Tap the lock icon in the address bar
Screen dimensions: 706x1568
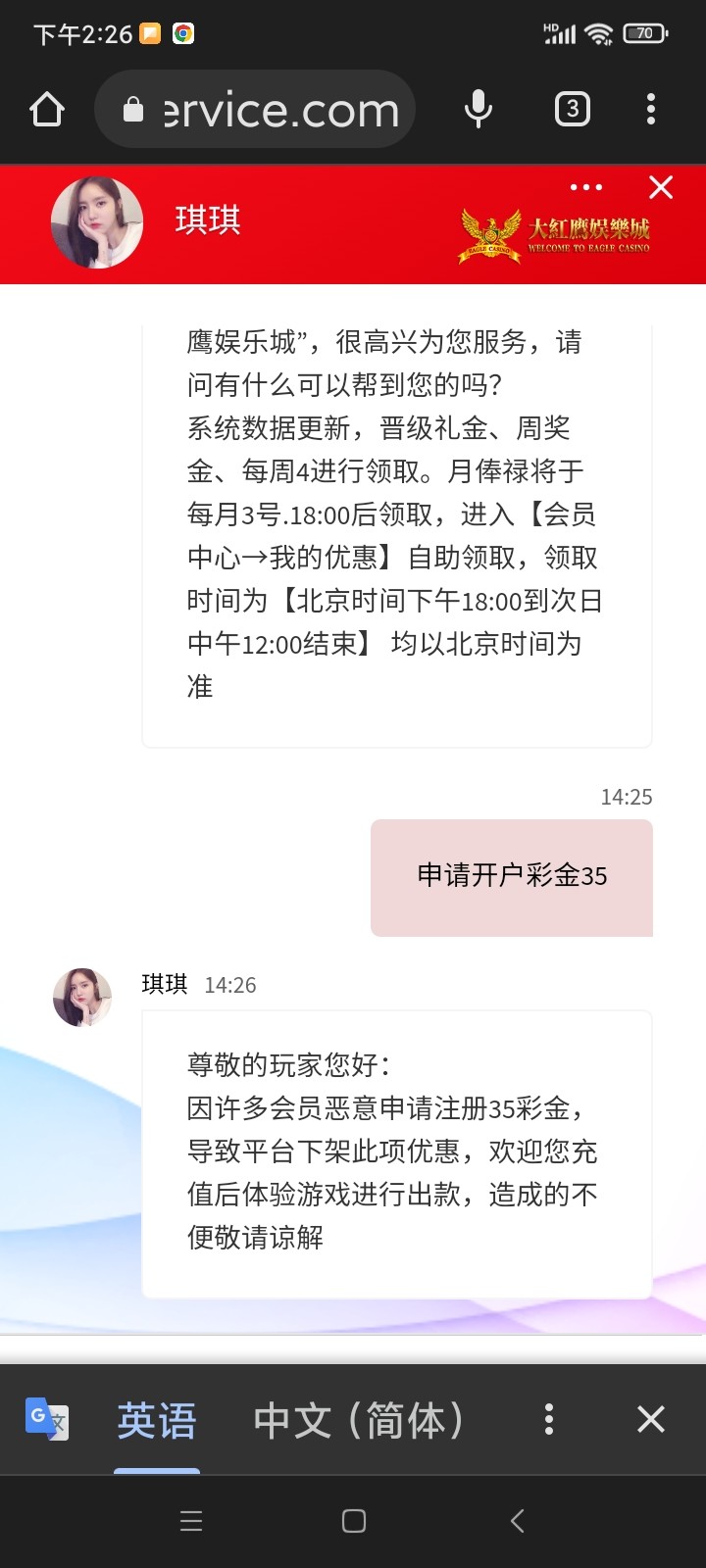click(x=137, y=109)
